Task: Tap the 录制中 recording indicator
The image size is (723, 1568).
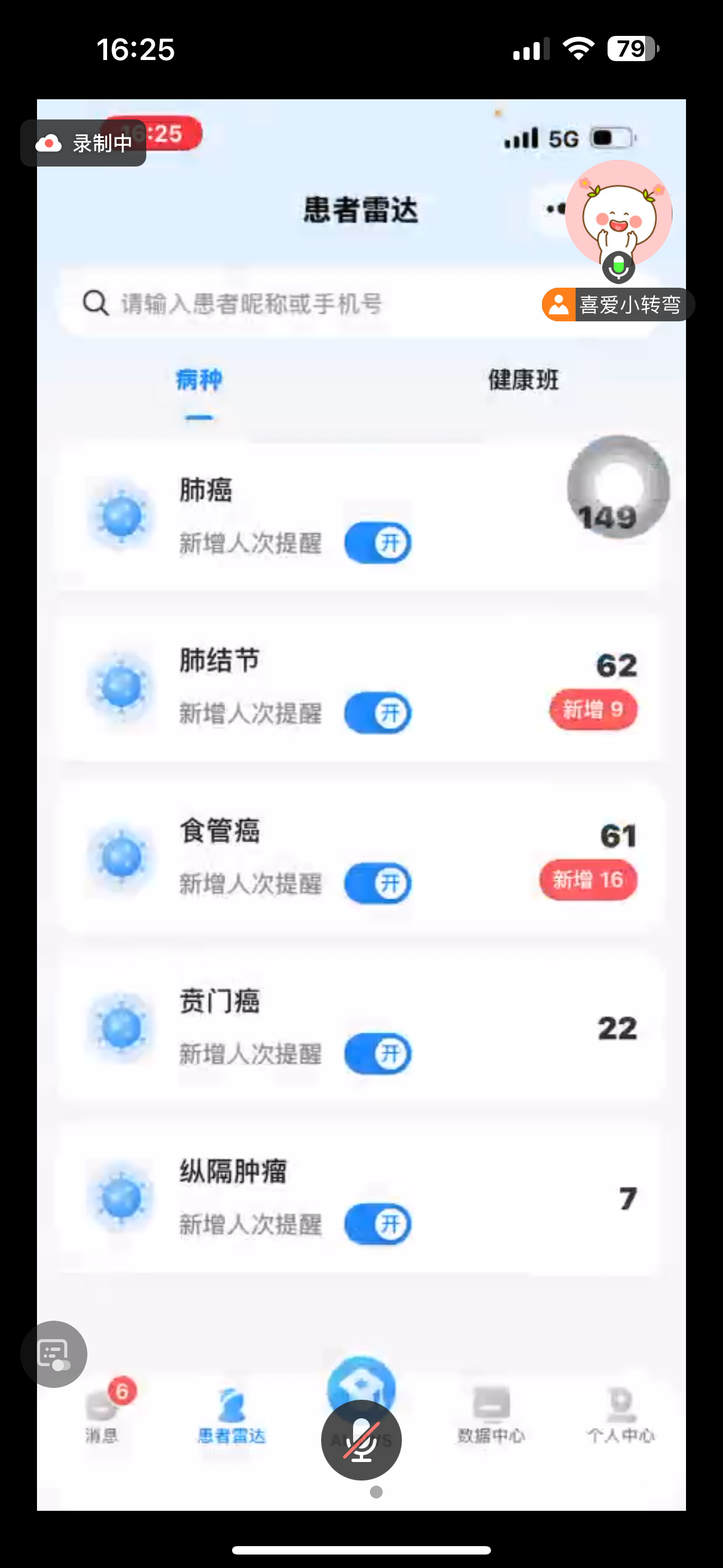Action: click(84, 144)
